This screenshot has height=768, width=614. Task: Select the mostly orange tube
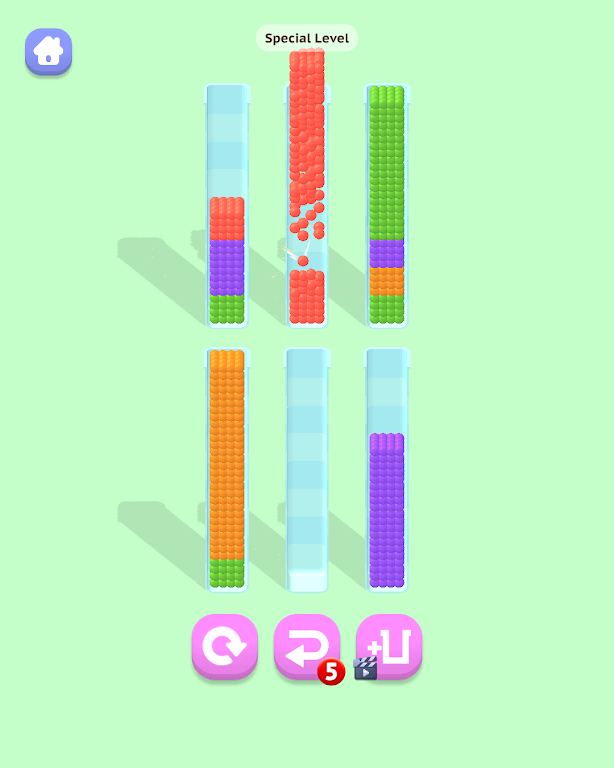227,470
